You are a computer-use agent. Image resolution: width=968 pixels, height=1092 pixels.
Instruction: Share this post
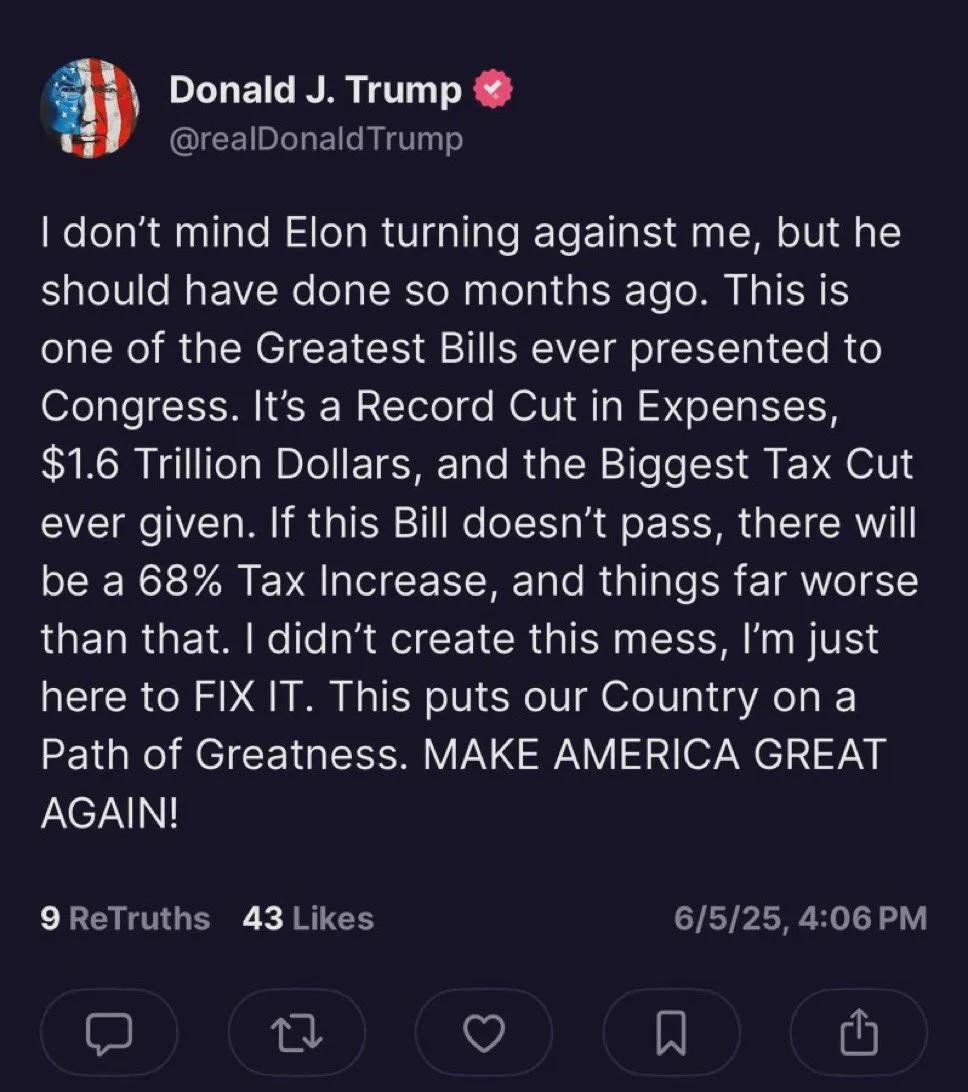859,1034
